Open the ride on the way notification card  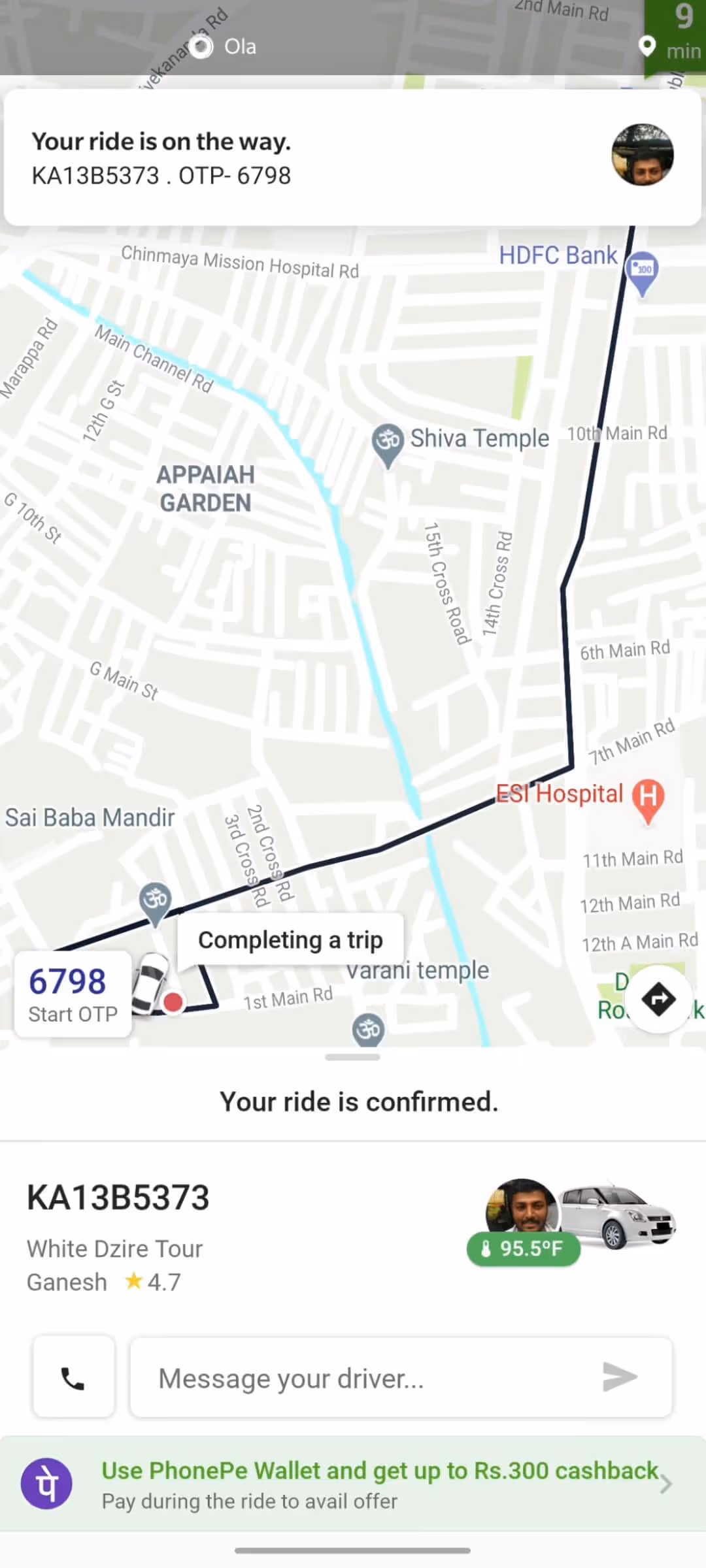[x=353, y=157]
